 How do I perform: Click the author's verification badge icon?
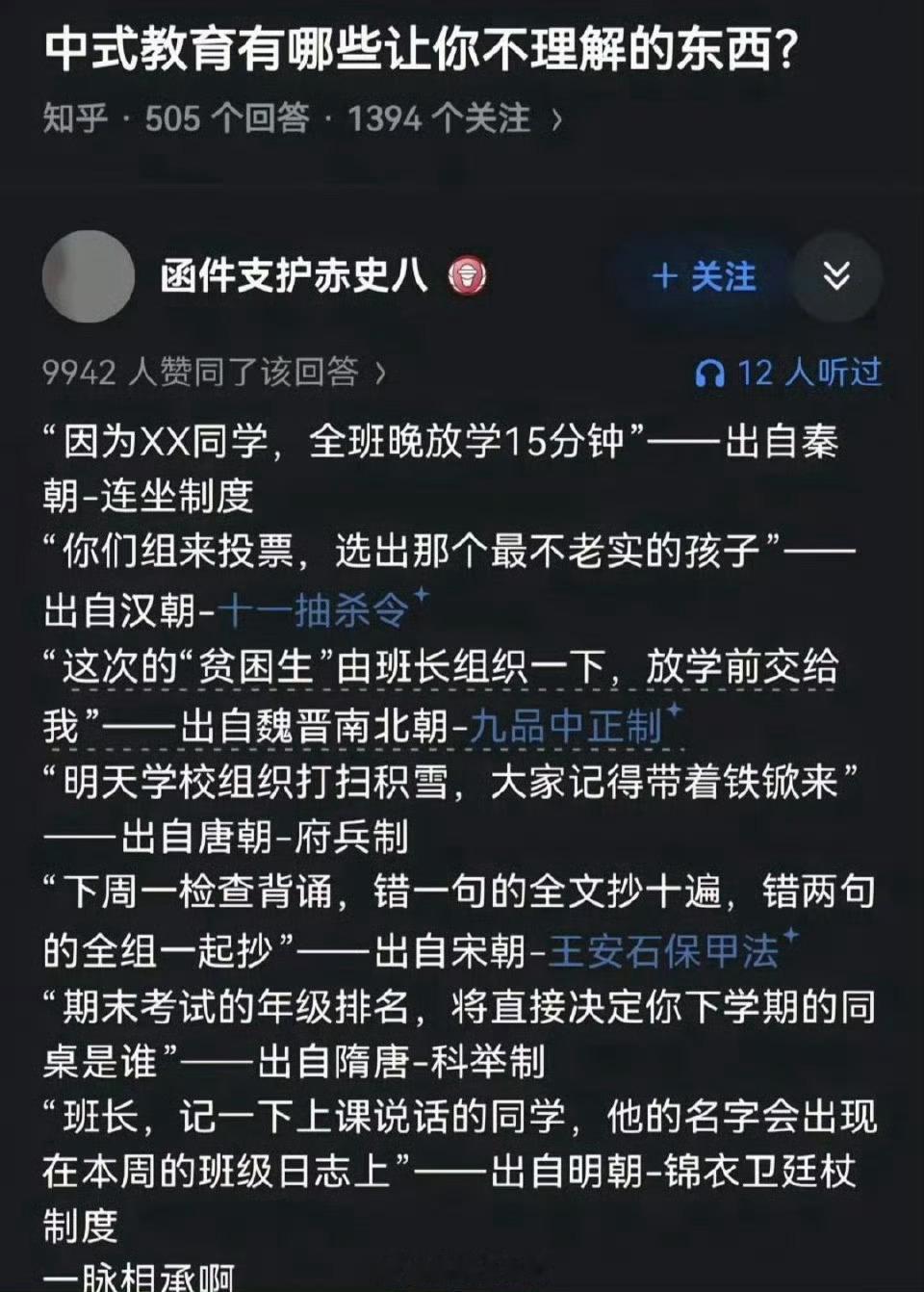468,275
